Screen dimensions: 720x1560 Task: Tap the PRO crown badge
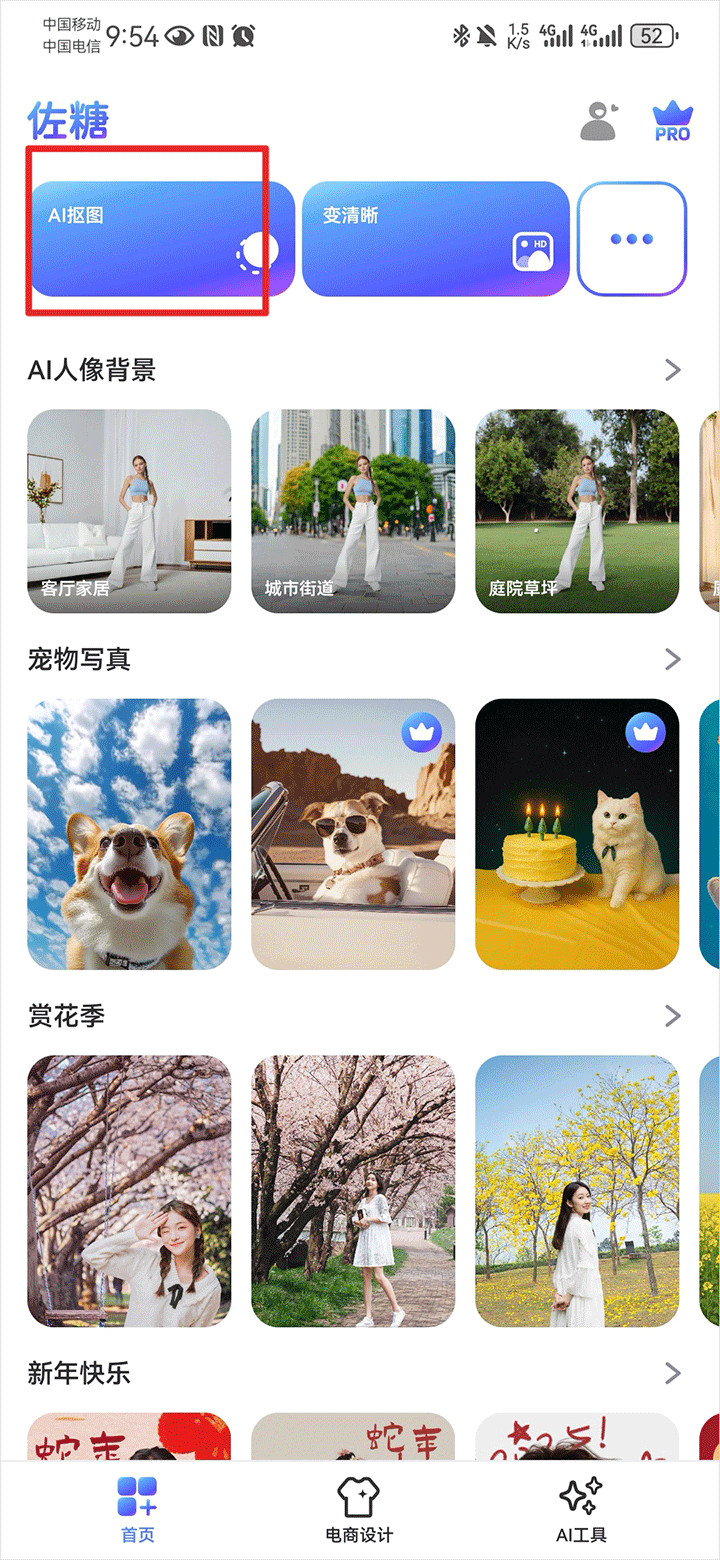(672, 122)
